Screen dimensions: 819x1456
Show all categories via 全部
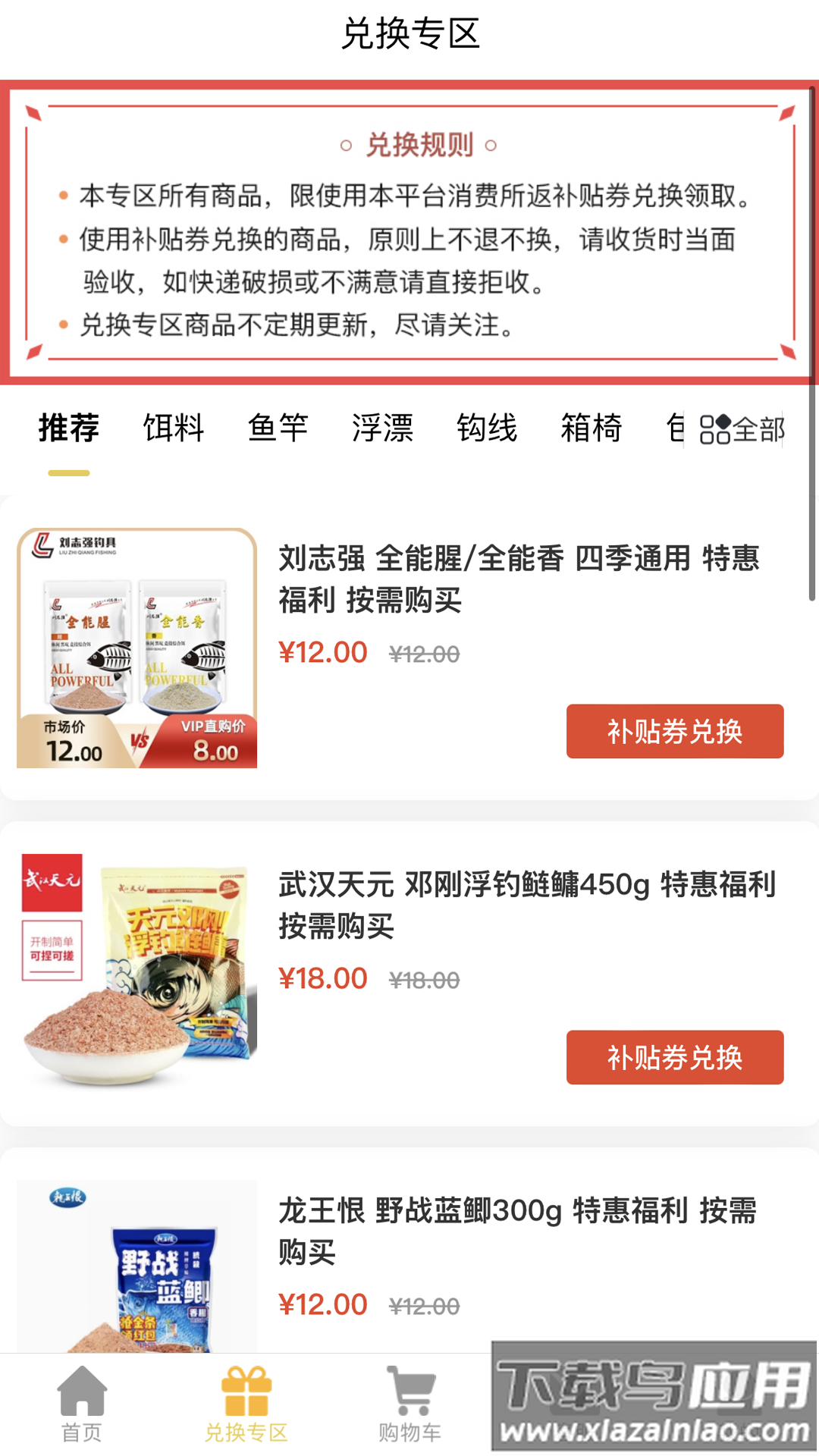click(742, 430)
